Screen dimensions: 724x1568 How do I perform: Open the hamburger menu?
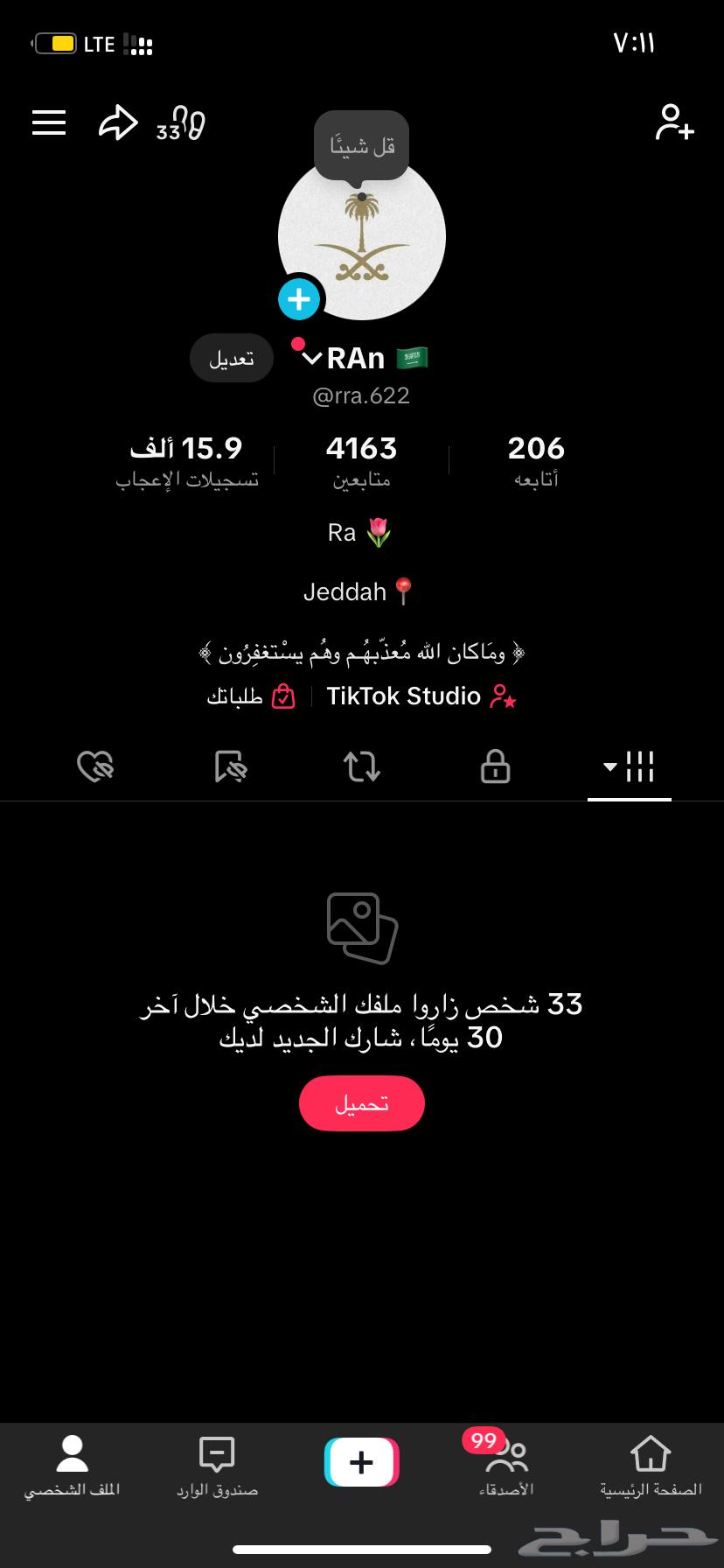tap(48, 122)
